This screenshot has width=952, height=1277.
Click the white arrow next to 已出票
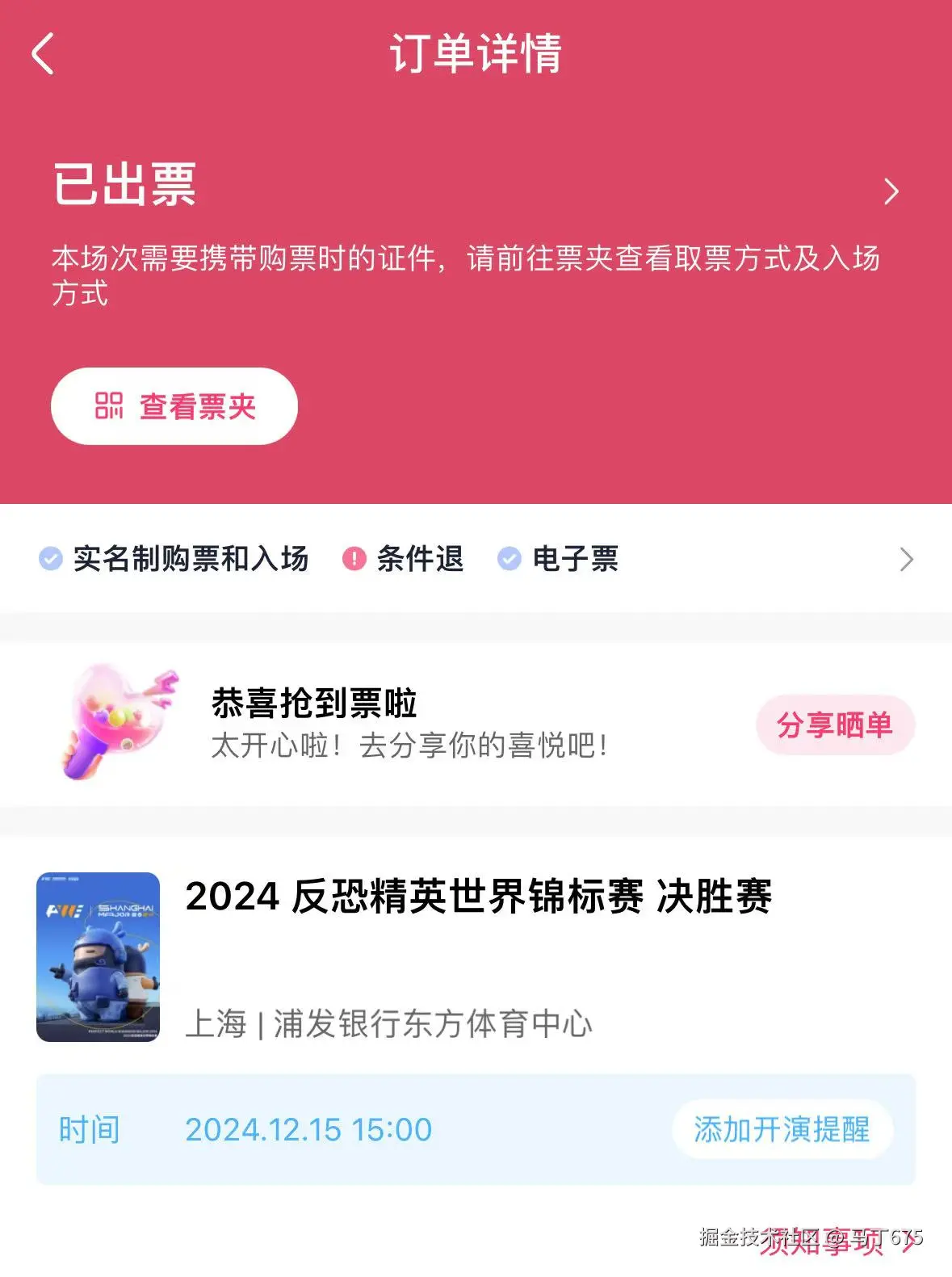click(x=892, y=191)
